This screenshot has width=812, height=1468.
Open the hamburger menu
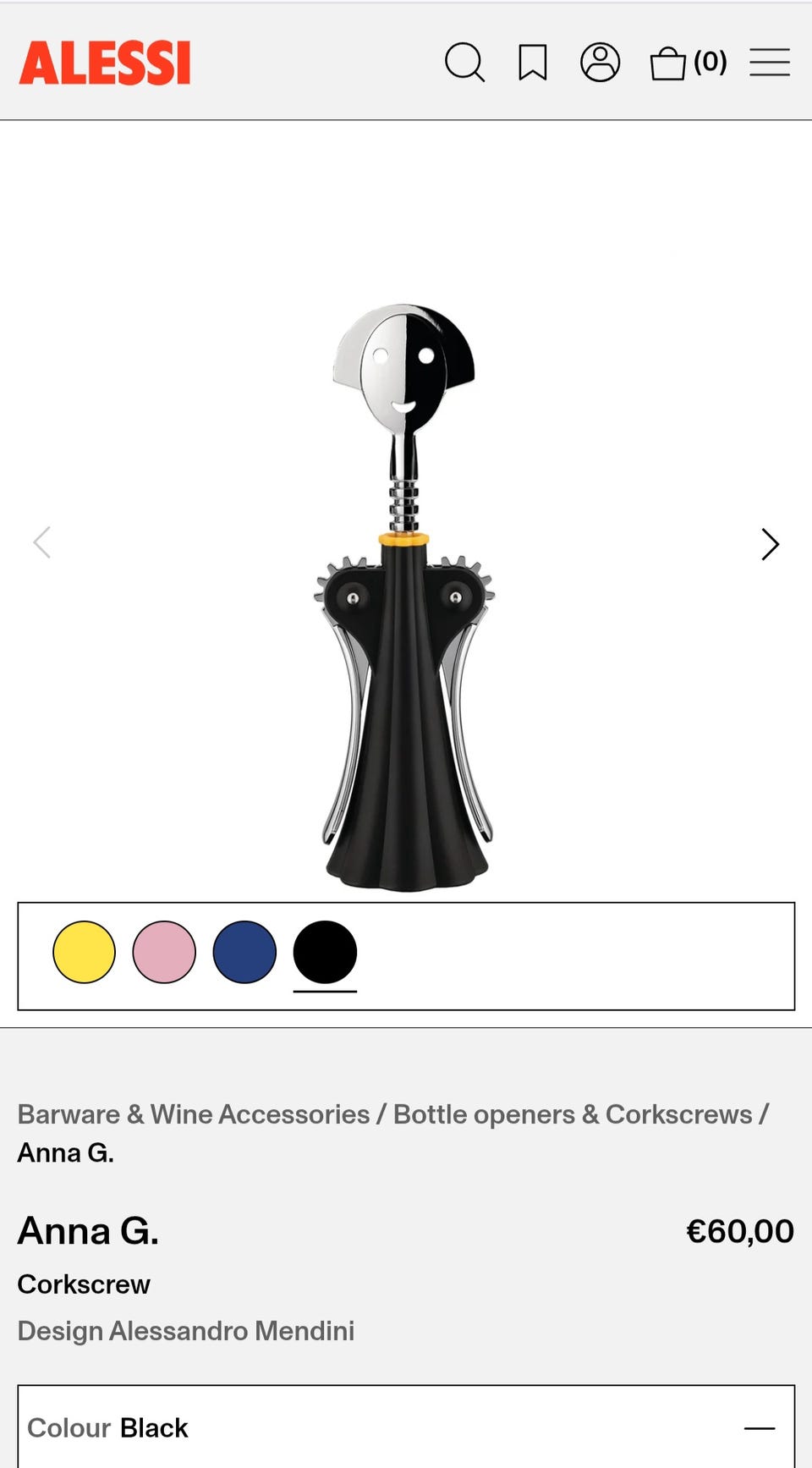tap(770, 63)
